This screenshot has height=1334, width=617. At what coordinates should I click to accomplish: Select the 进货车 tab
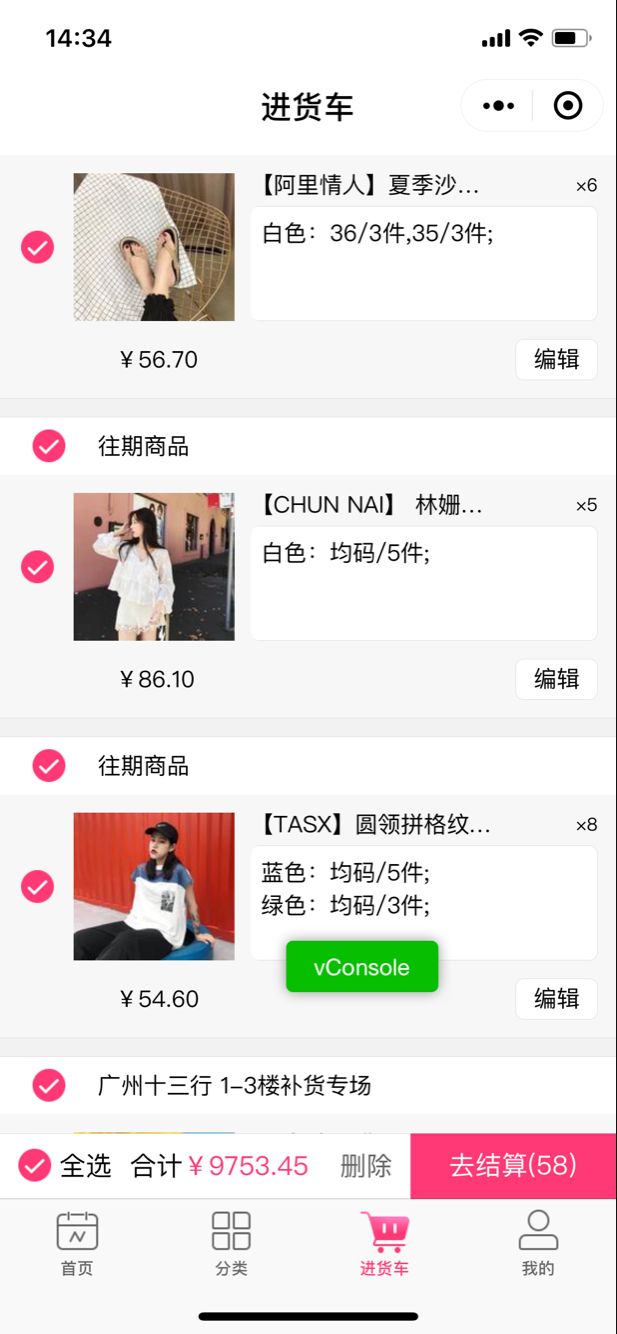(385, 1244)
